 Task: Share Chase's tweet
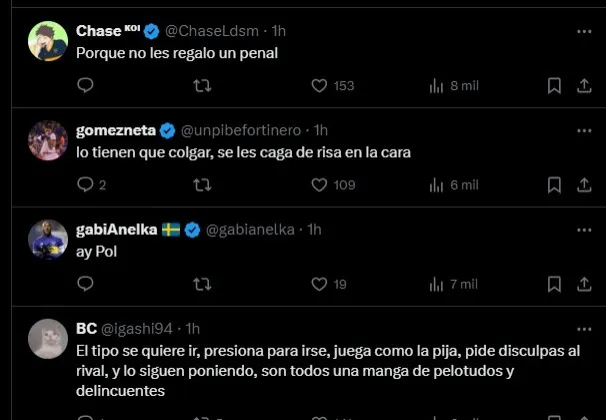pos(584,86)
